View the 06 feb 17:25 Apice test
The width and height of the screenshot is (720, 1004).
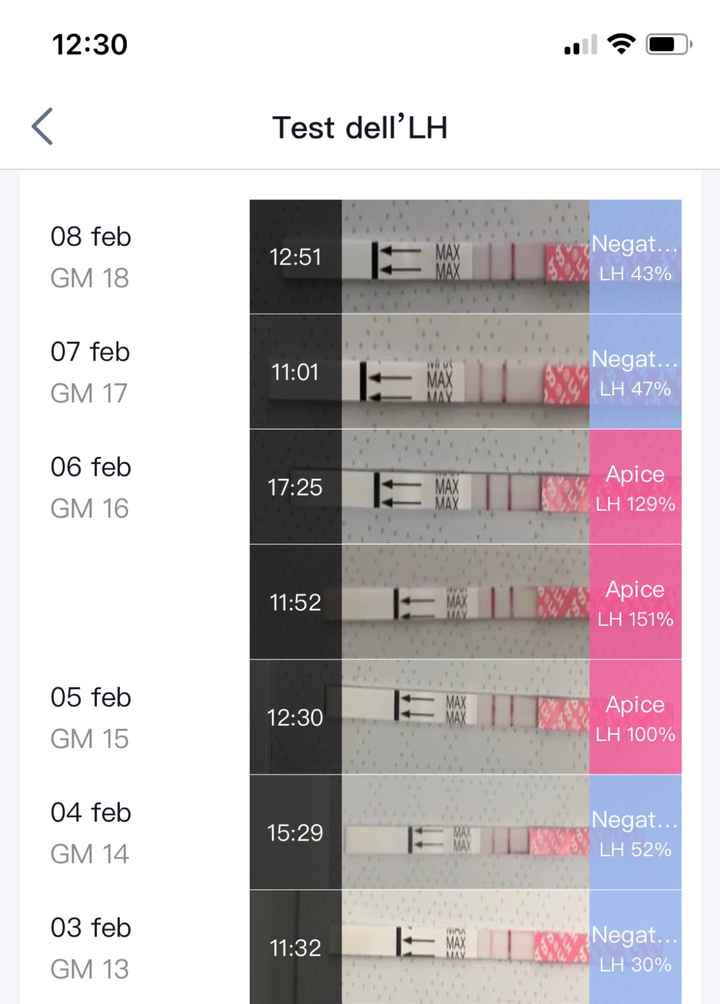465,488
